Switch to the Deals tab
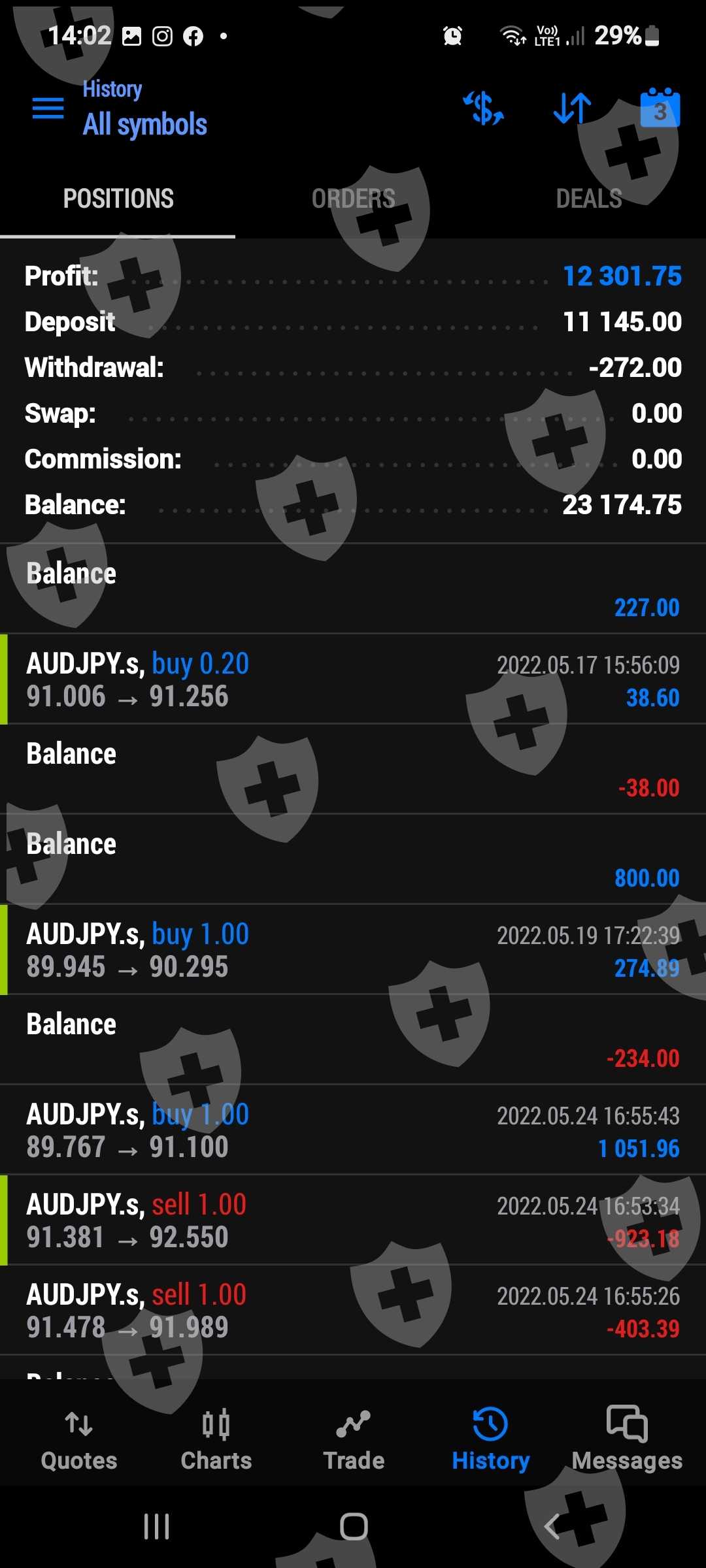 tap(588, 199)
